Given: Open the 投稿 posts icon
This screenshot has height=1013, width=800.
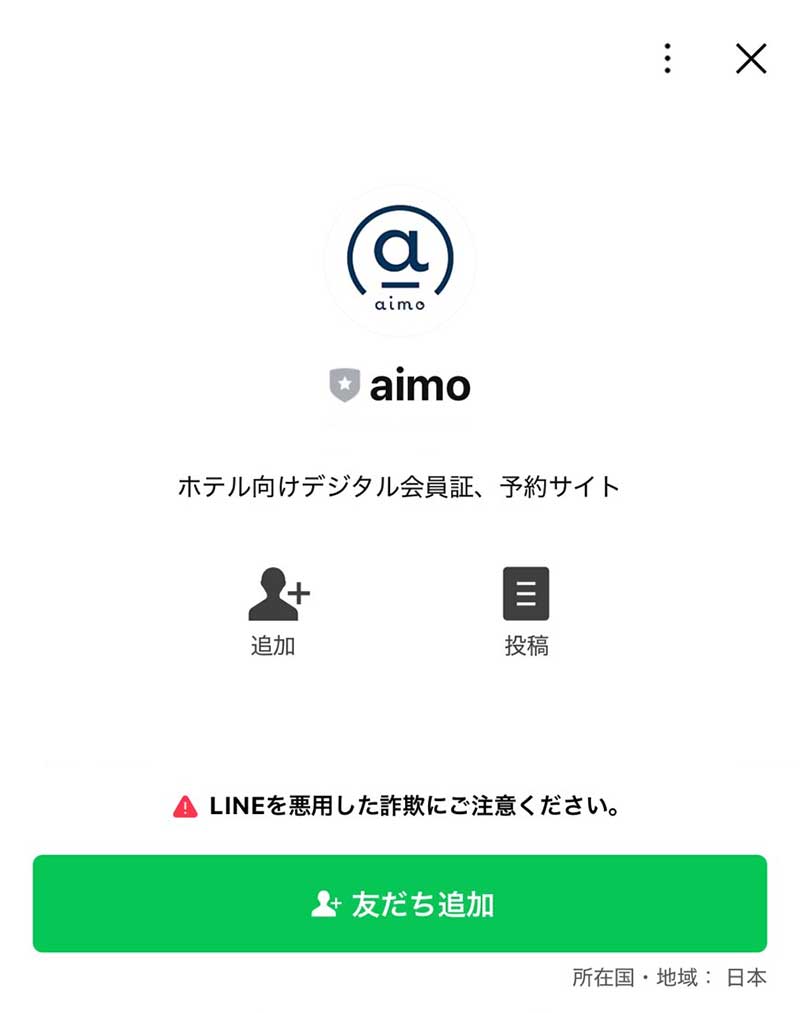Looking at the screenshot, I should [x=526, y=594].
